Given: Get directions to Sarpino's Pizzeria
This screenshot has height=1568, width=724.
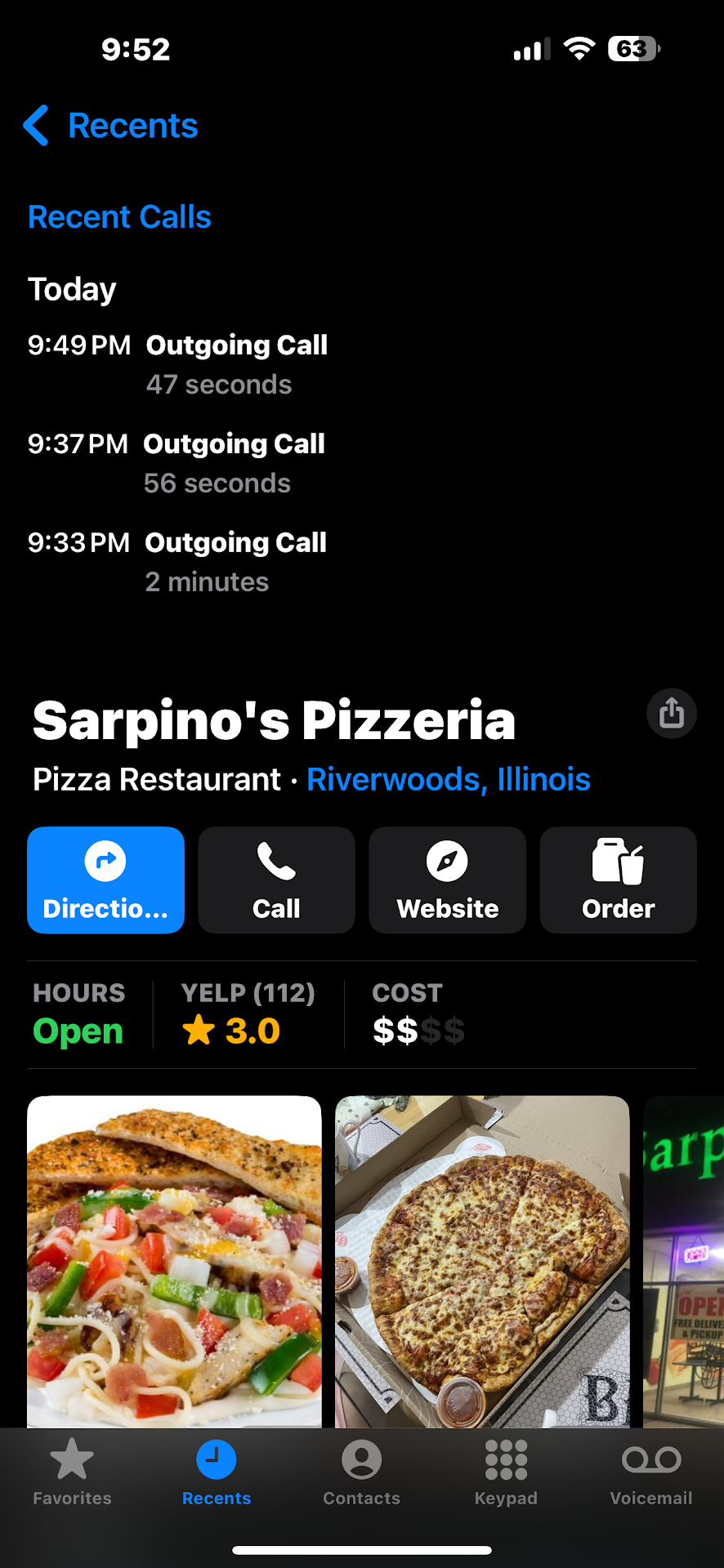Looking at the screenshot, I should (x=105, y=880).
